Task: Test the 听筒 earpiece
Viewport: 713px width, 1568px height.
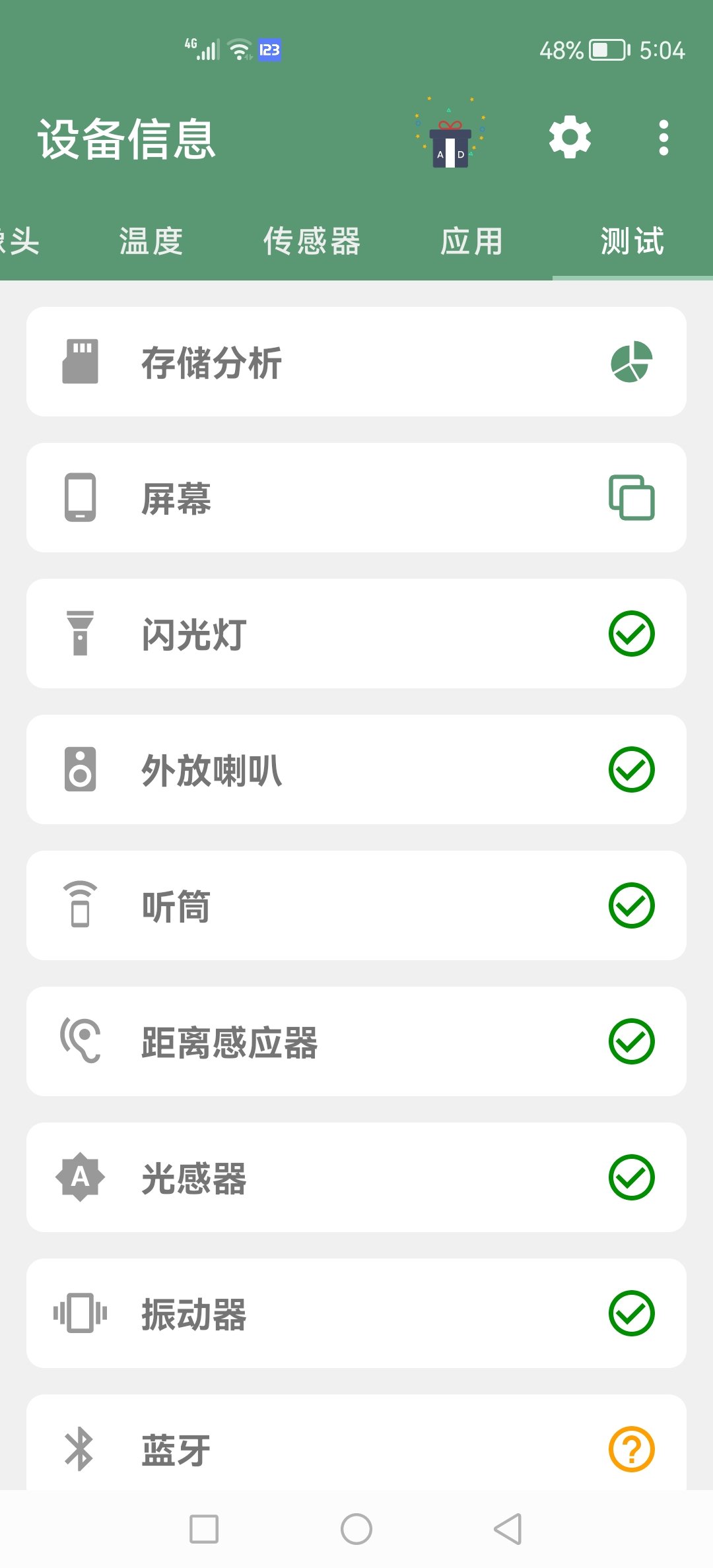Action: click(356, 905)
